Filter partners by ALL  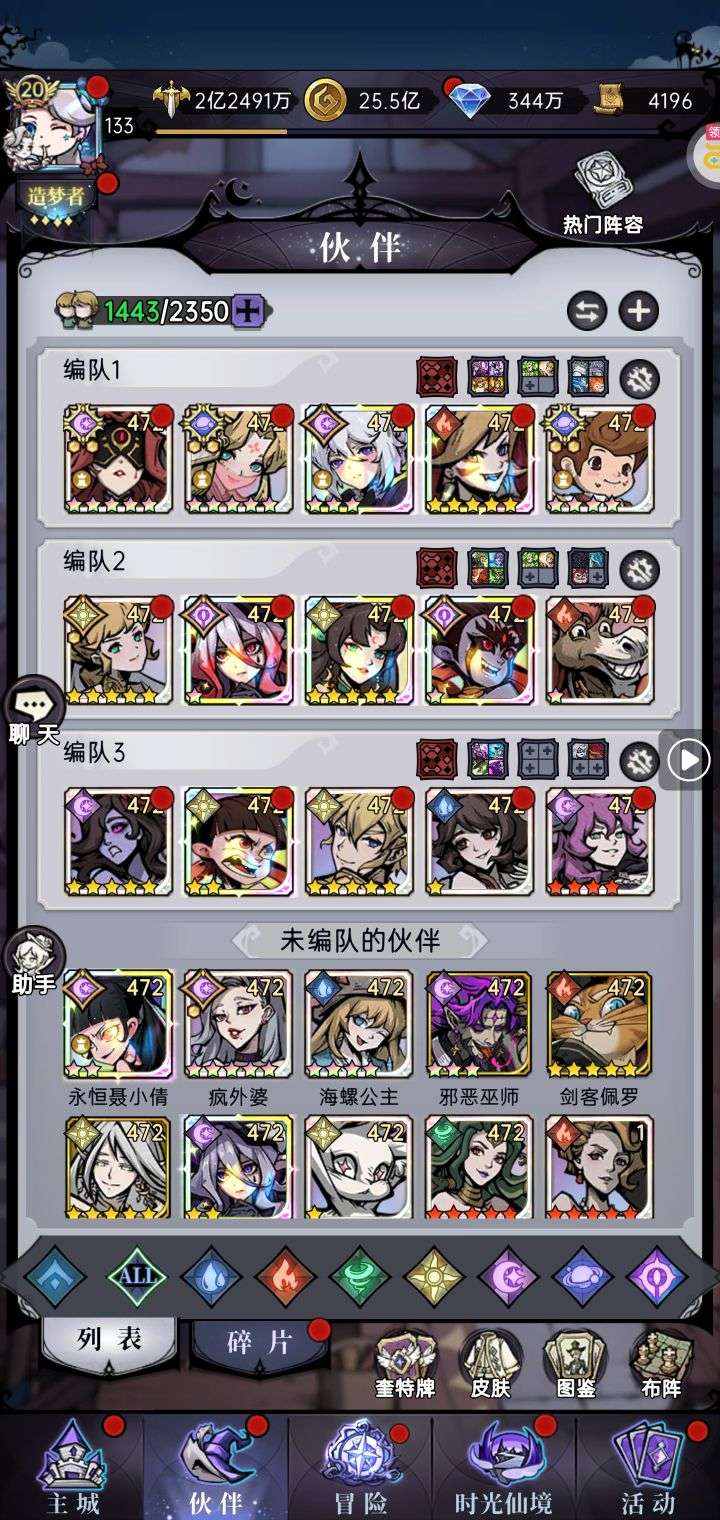[x=137, y=1276]
